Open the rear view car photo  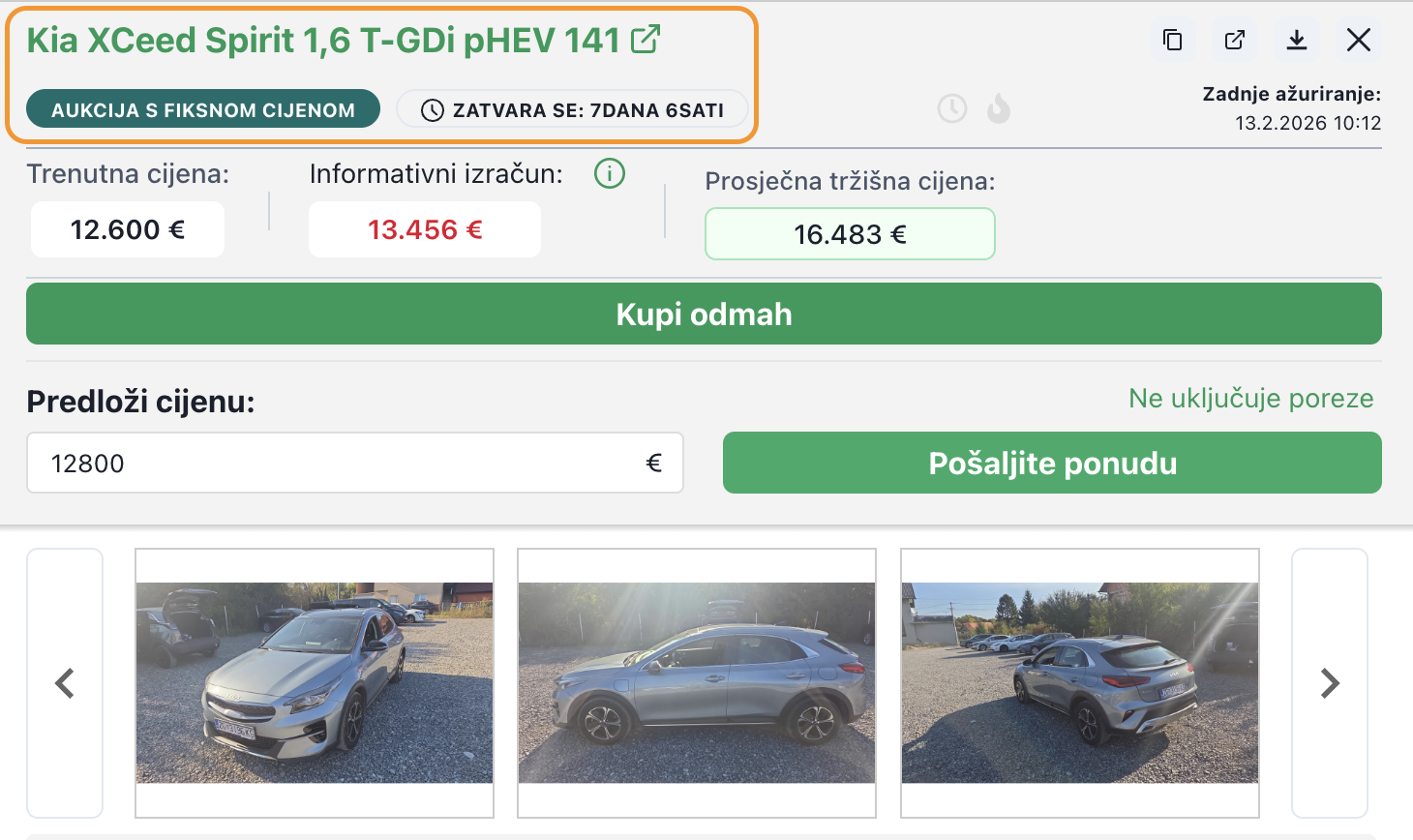1080,683
